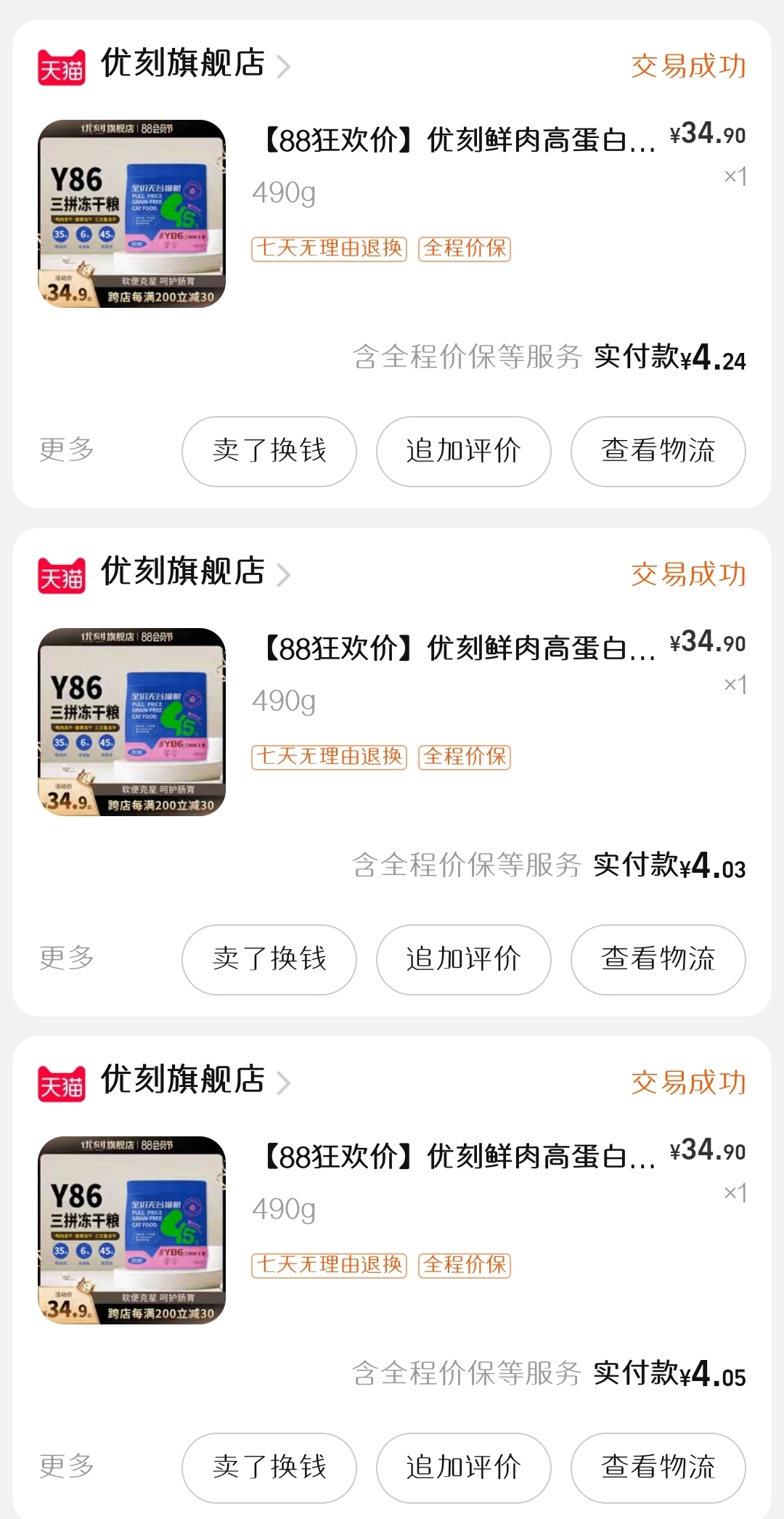Track shipping with 查看物流 on ¥4.05 order
The width and height of the screenshot is (784, 1519).
(x=658, y=1467)
